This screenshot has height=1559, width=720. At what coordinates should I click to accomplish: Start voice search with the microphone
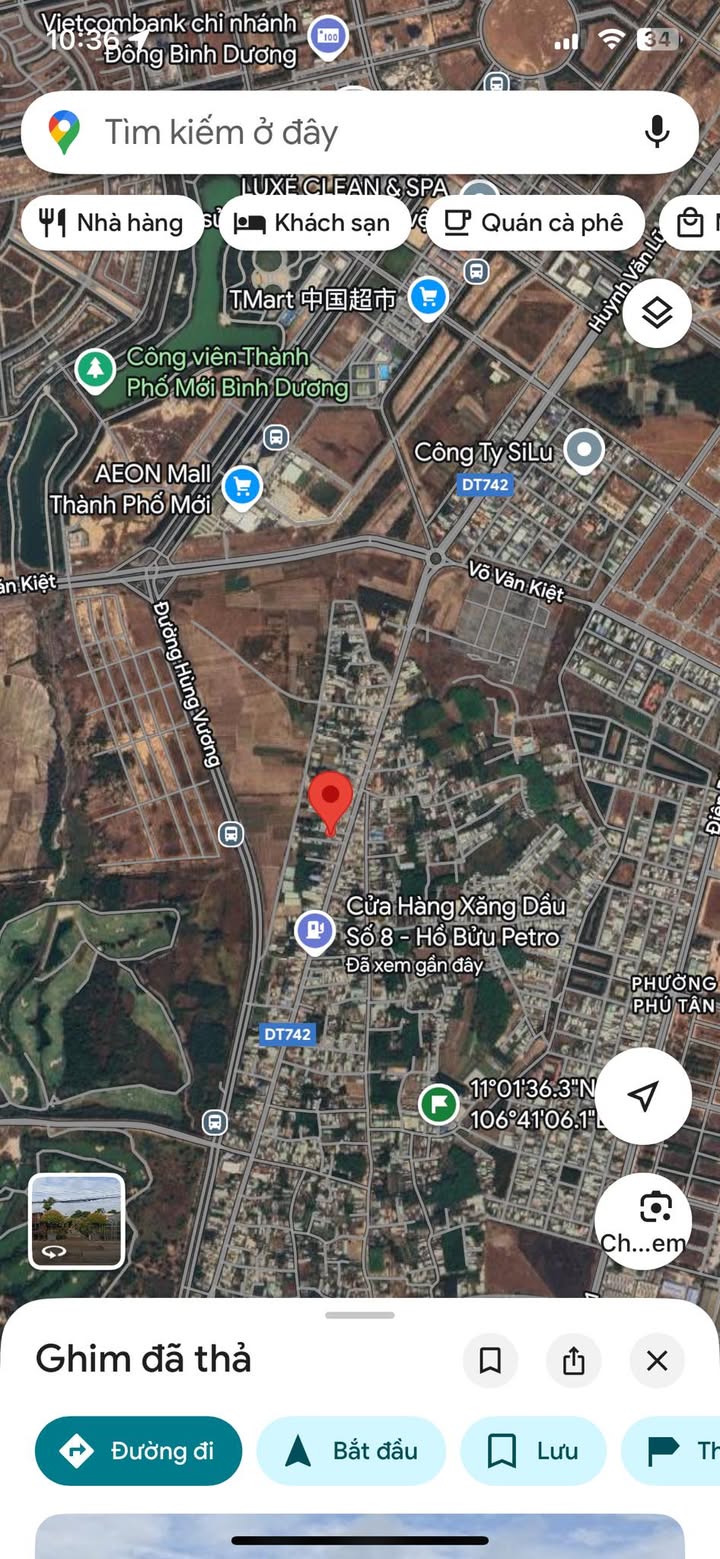coord(656,132)
